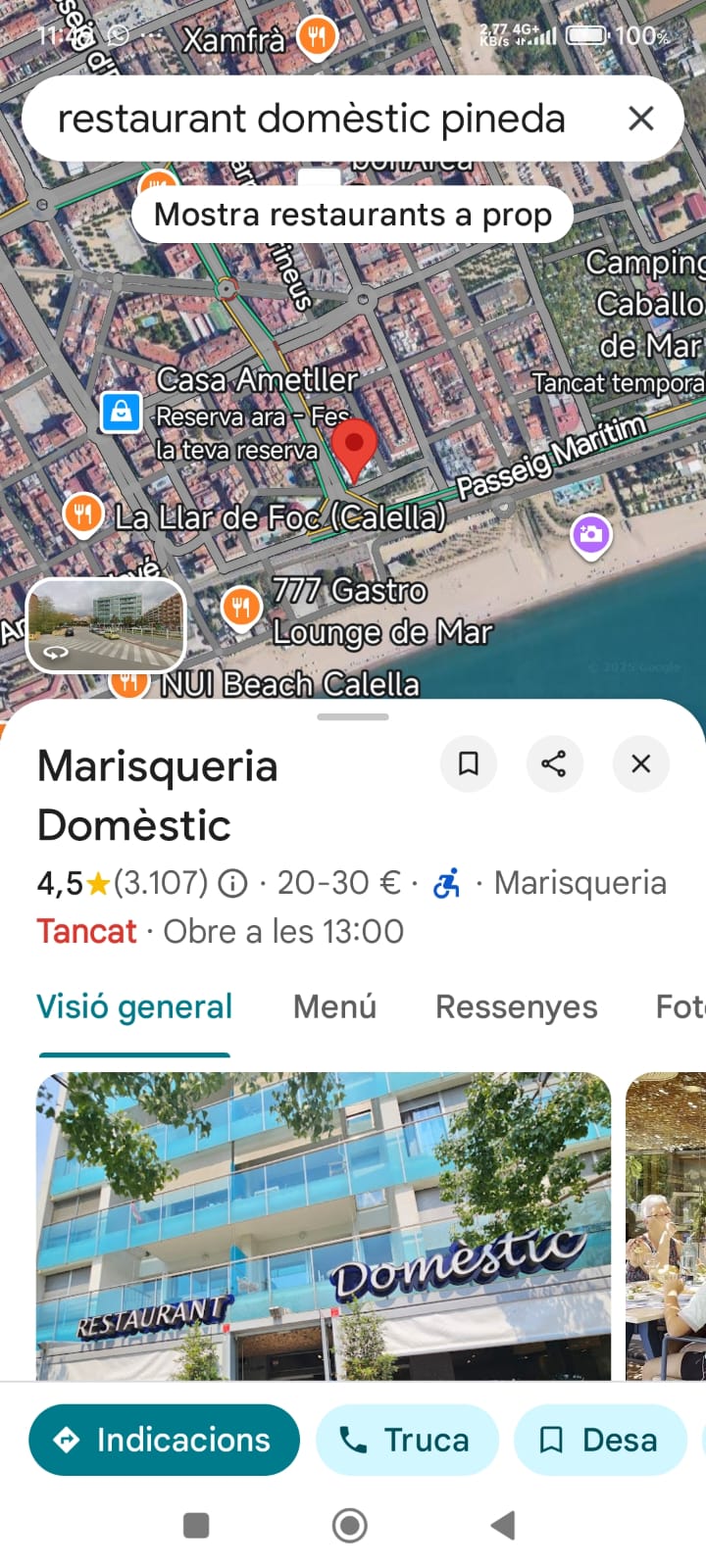The height and width of the screenshot is (1568, 706).
Task: Tap the restaurant domèstic pineda search field
Action: pos(314,119)
